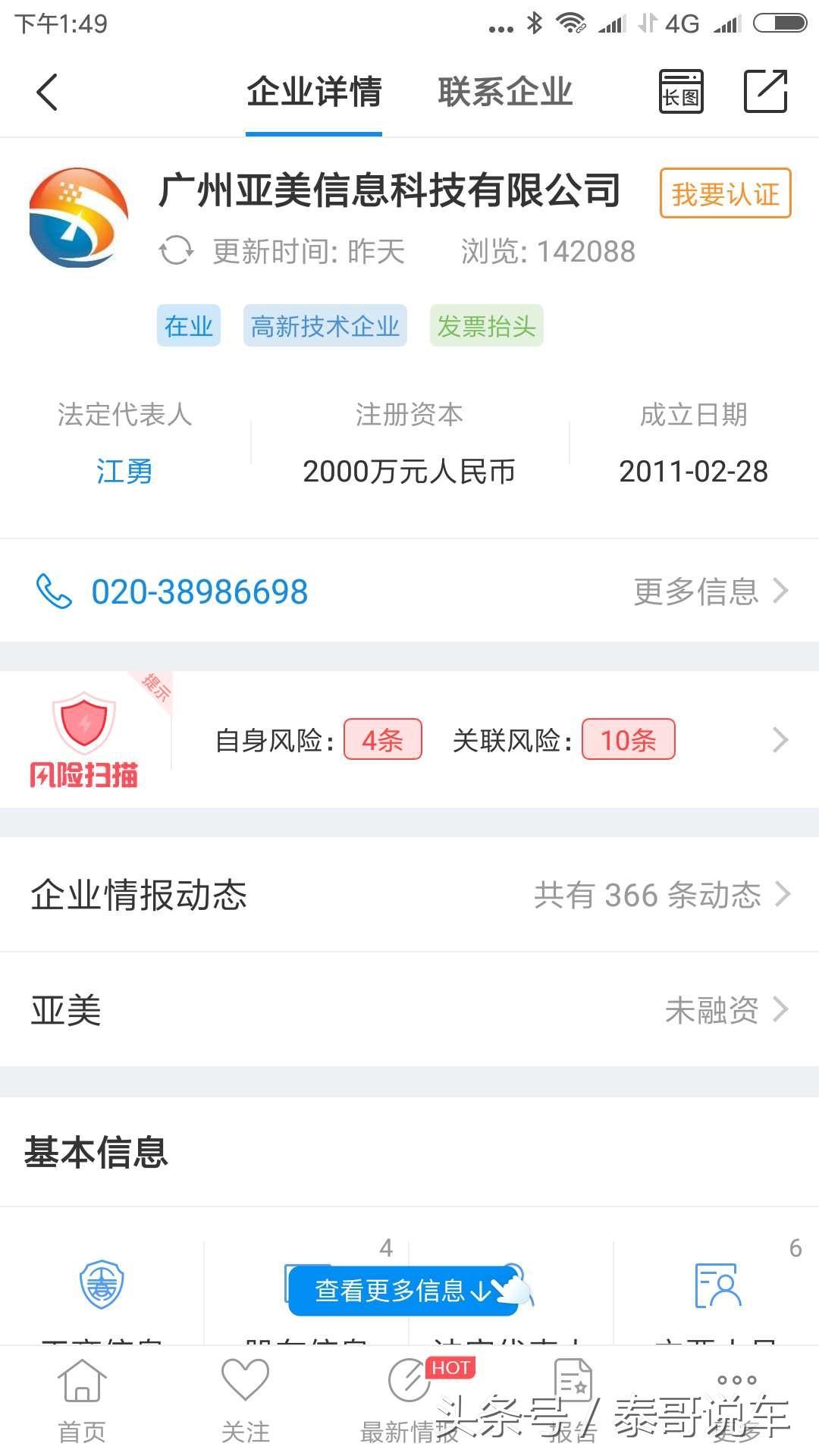Tap the 我要认证 button
The width and height of the screenshot is (819, 1456).
[x=725, y=193]
